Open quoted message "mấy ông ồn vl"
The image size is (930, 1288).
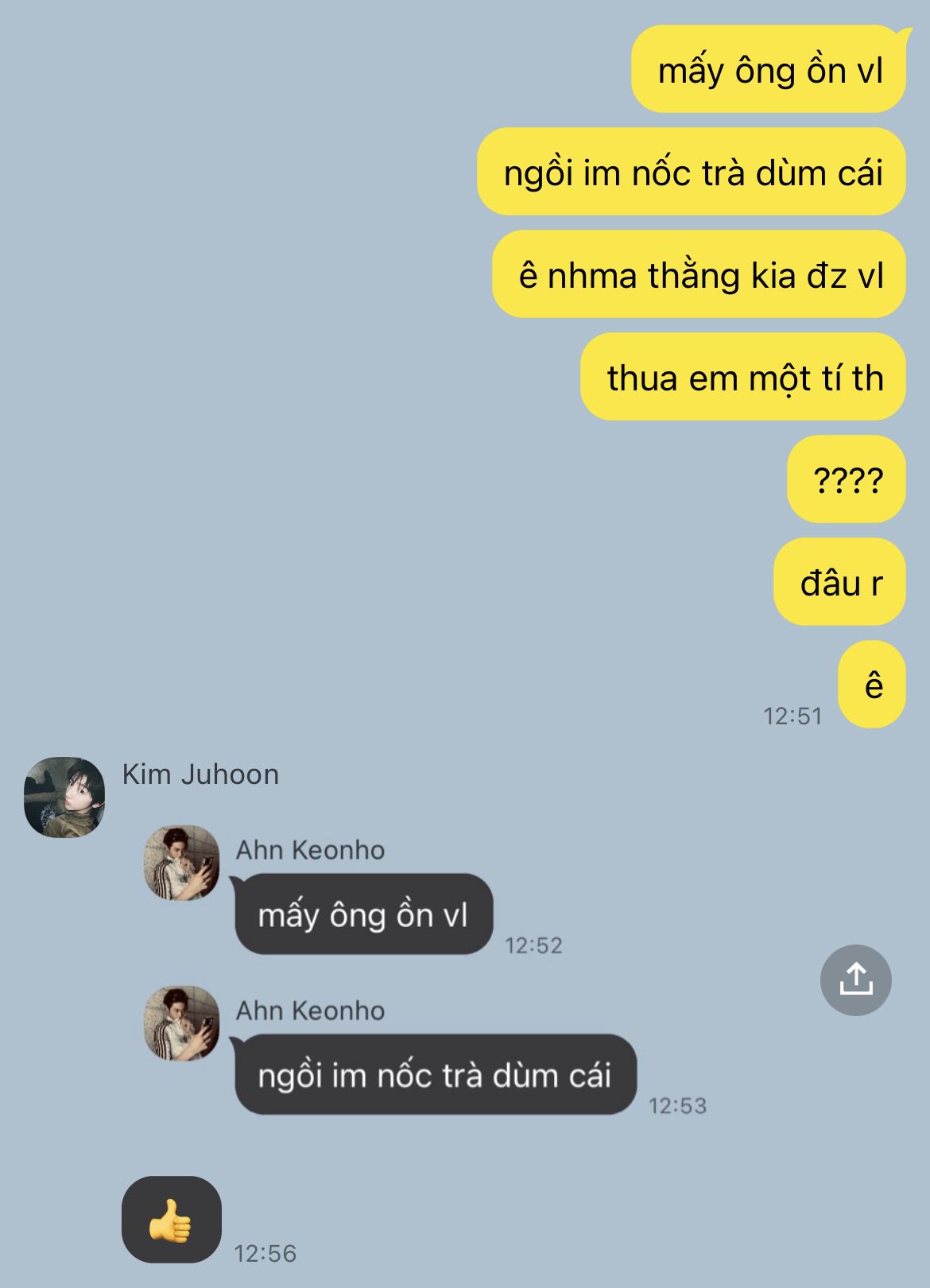tap(363, 914)
